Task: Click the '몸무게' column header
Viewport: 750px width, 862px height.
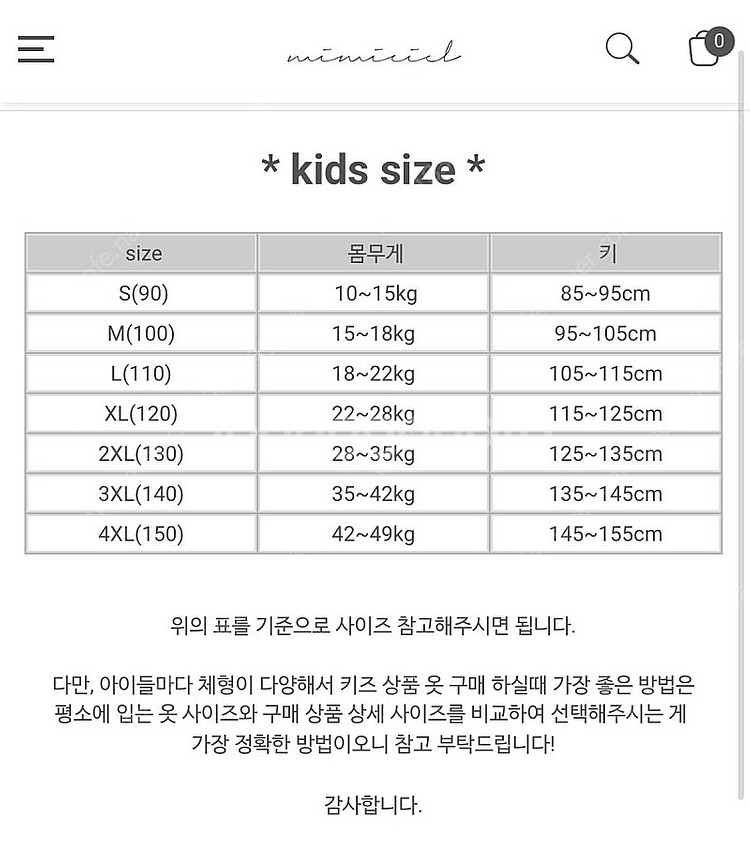Action: (x=372, y=253)
